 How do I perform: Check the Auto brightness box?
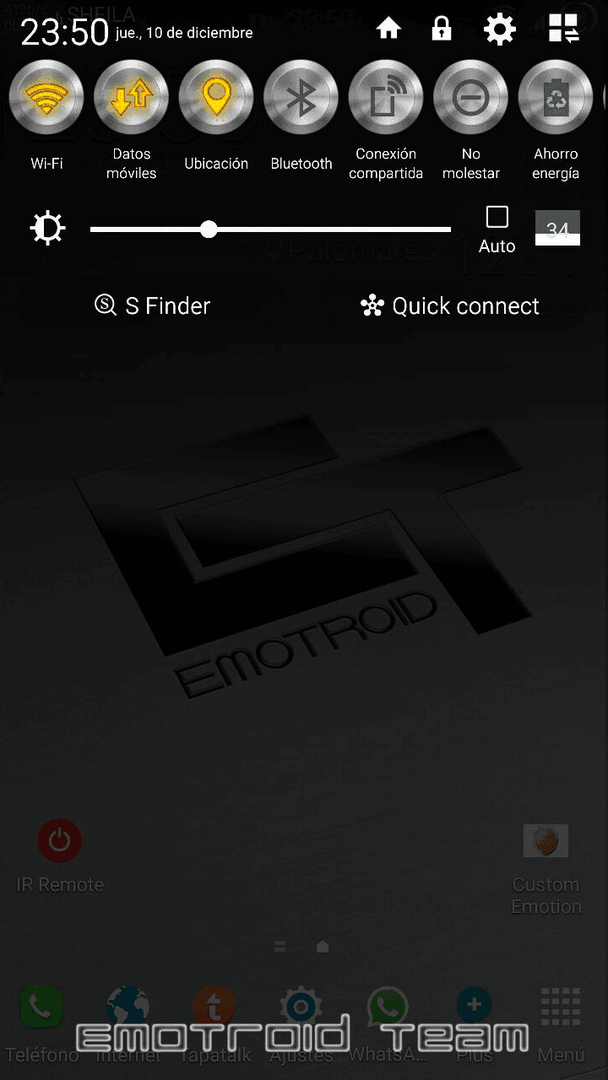[x=497, y=217]
